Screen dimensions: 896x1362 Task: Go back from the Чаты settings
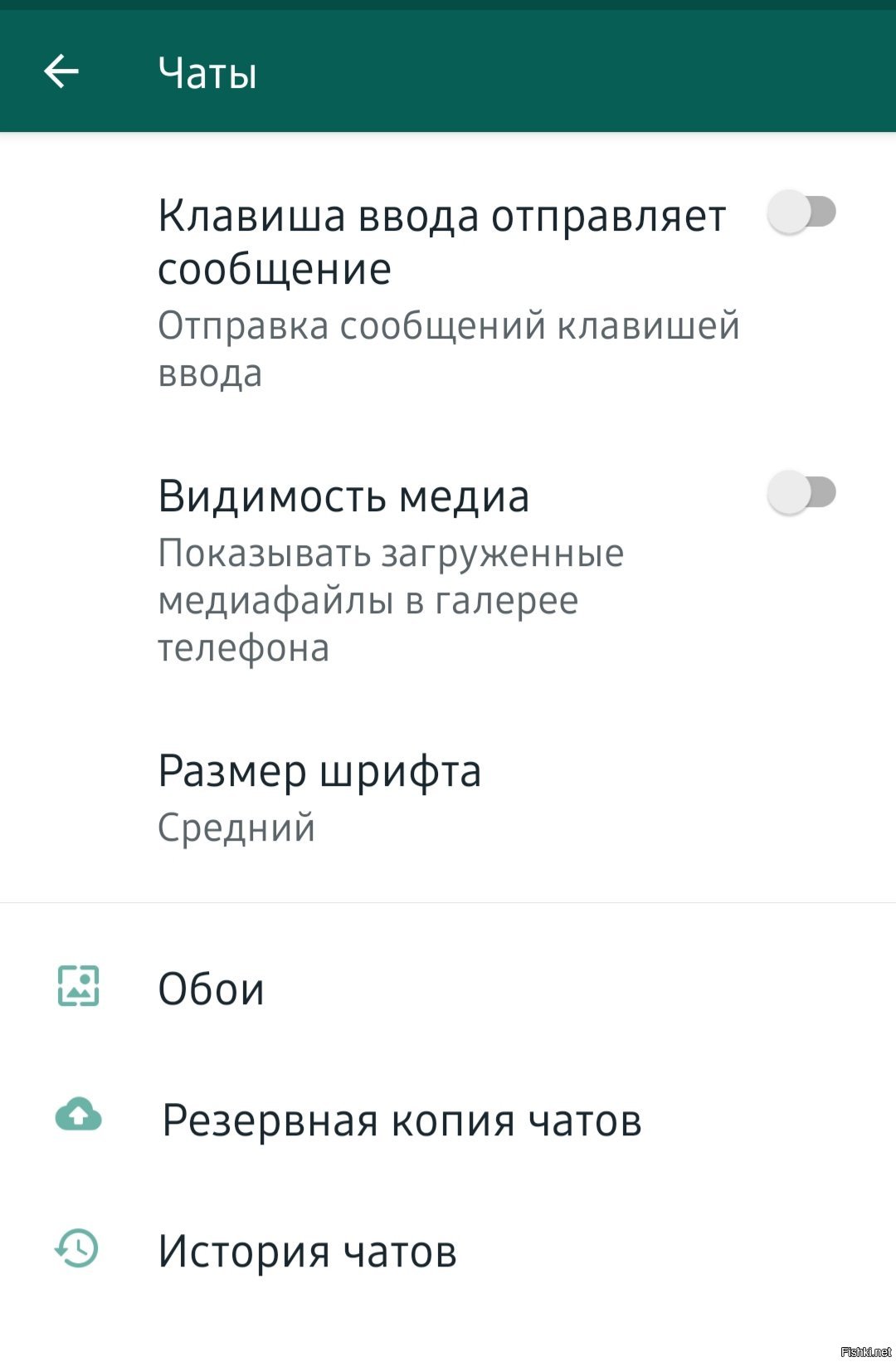coord(61,71)
